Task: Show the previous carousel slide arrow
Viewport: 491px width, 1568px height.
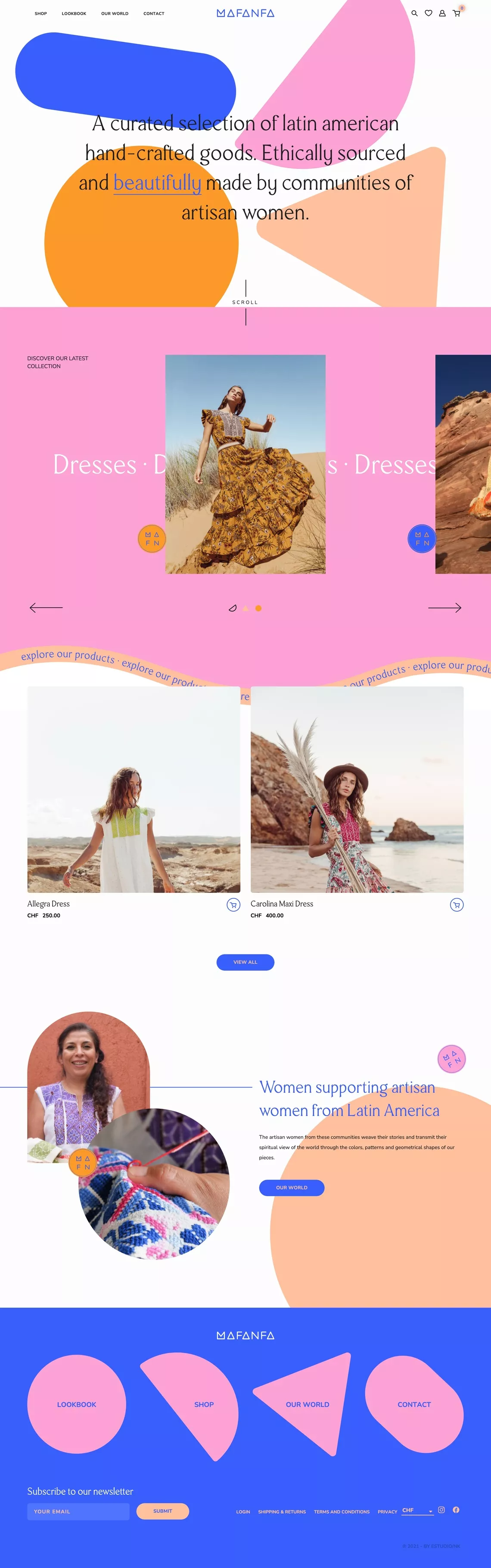Action: tap(46, 608)
